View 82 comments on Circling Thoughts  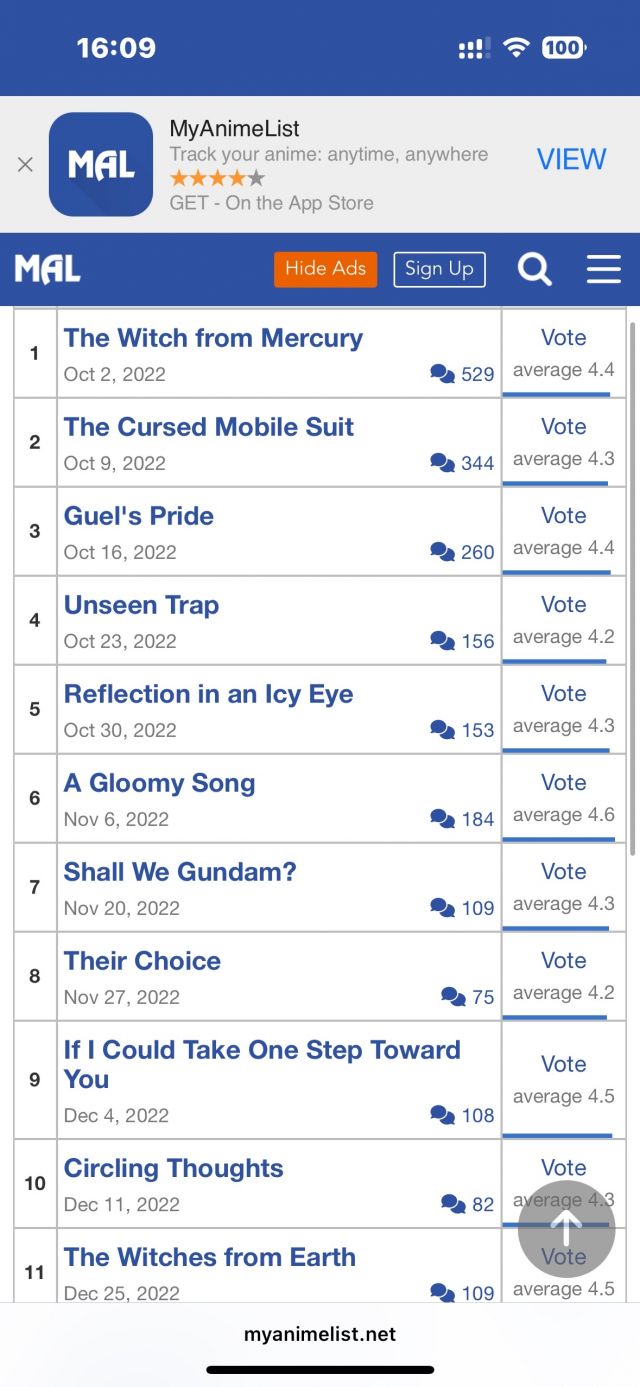pos(468,1205)
